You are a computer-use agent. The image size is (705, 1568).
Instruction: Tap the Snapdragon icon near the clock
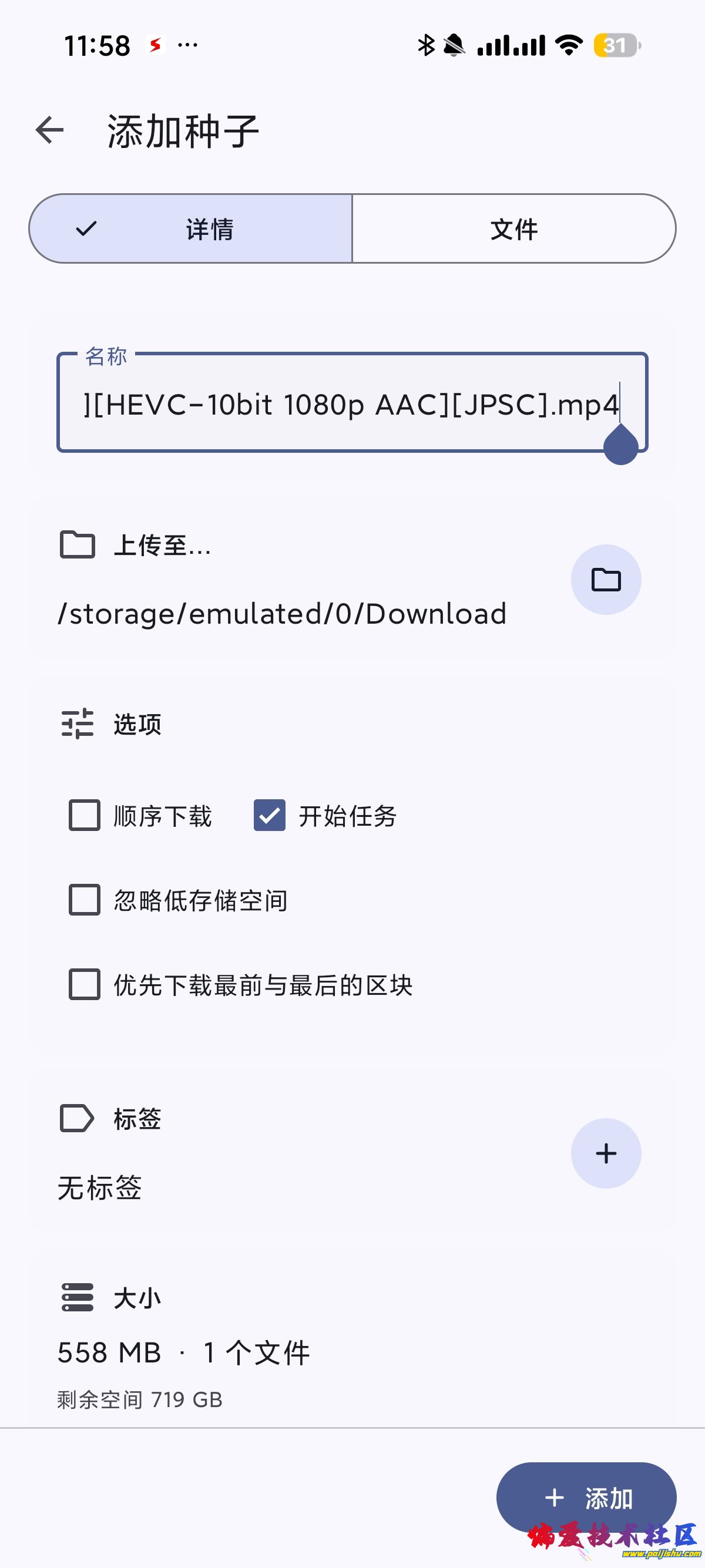(x=156, y=45)
